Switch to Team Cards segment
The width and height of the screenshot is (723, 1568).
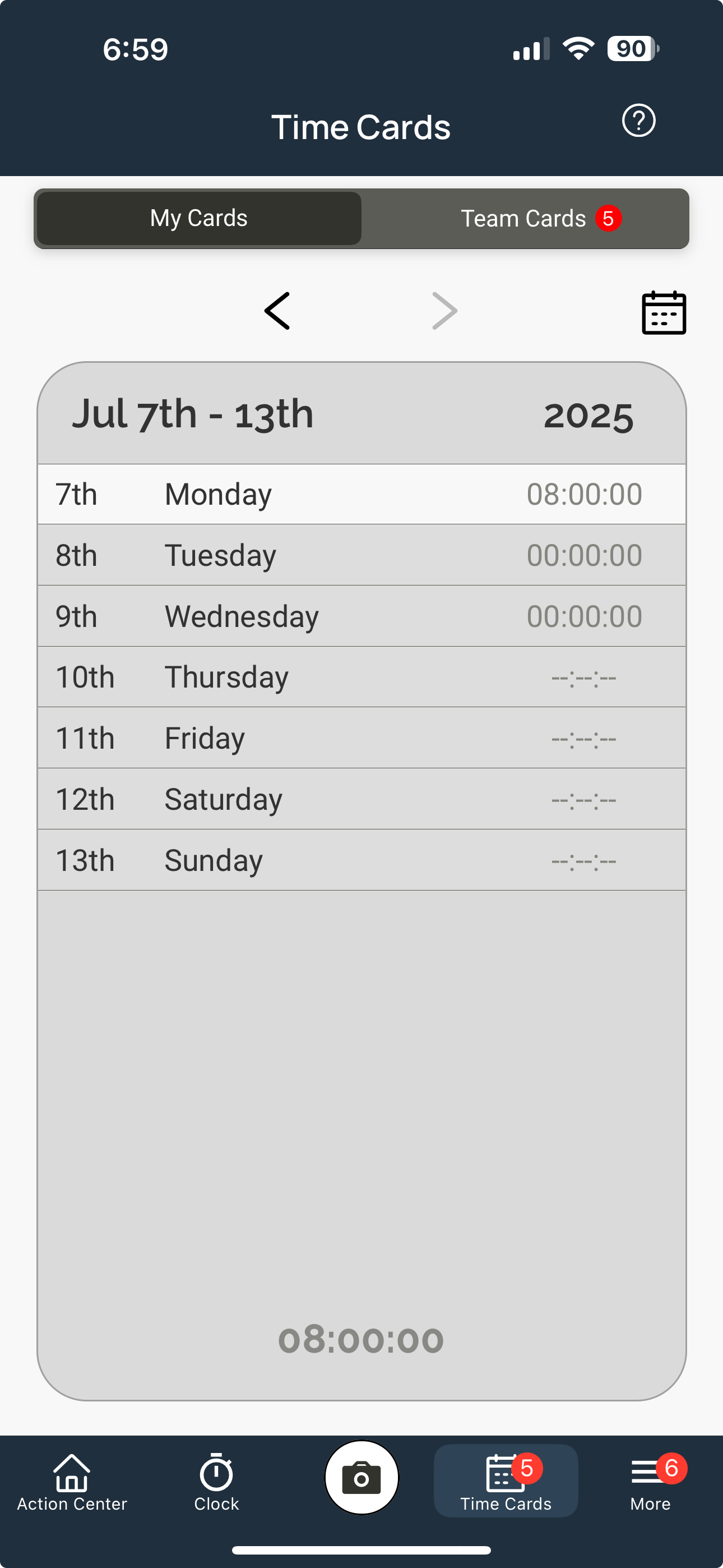(x=525, y=219)
